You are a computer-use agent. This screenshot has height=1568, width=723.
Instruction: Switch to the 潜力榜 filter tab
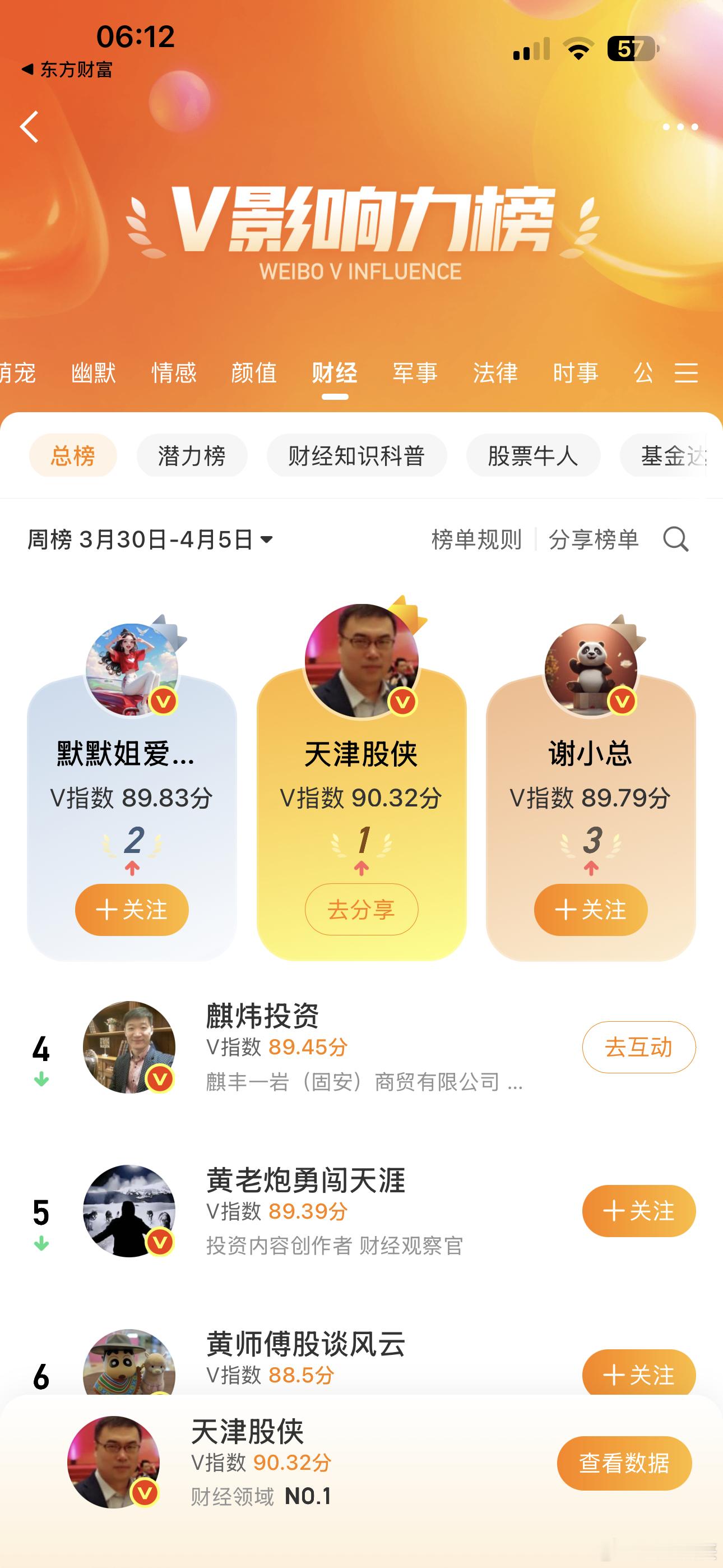[x=191, y=456]
